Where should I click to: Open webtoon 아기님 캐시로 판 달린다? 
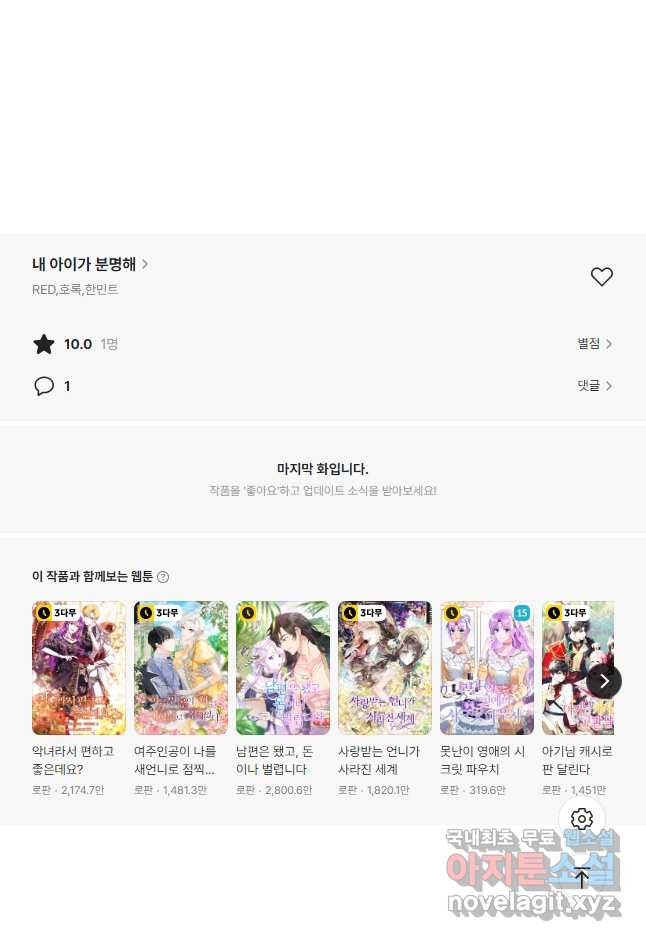click(x=574, y=668)
